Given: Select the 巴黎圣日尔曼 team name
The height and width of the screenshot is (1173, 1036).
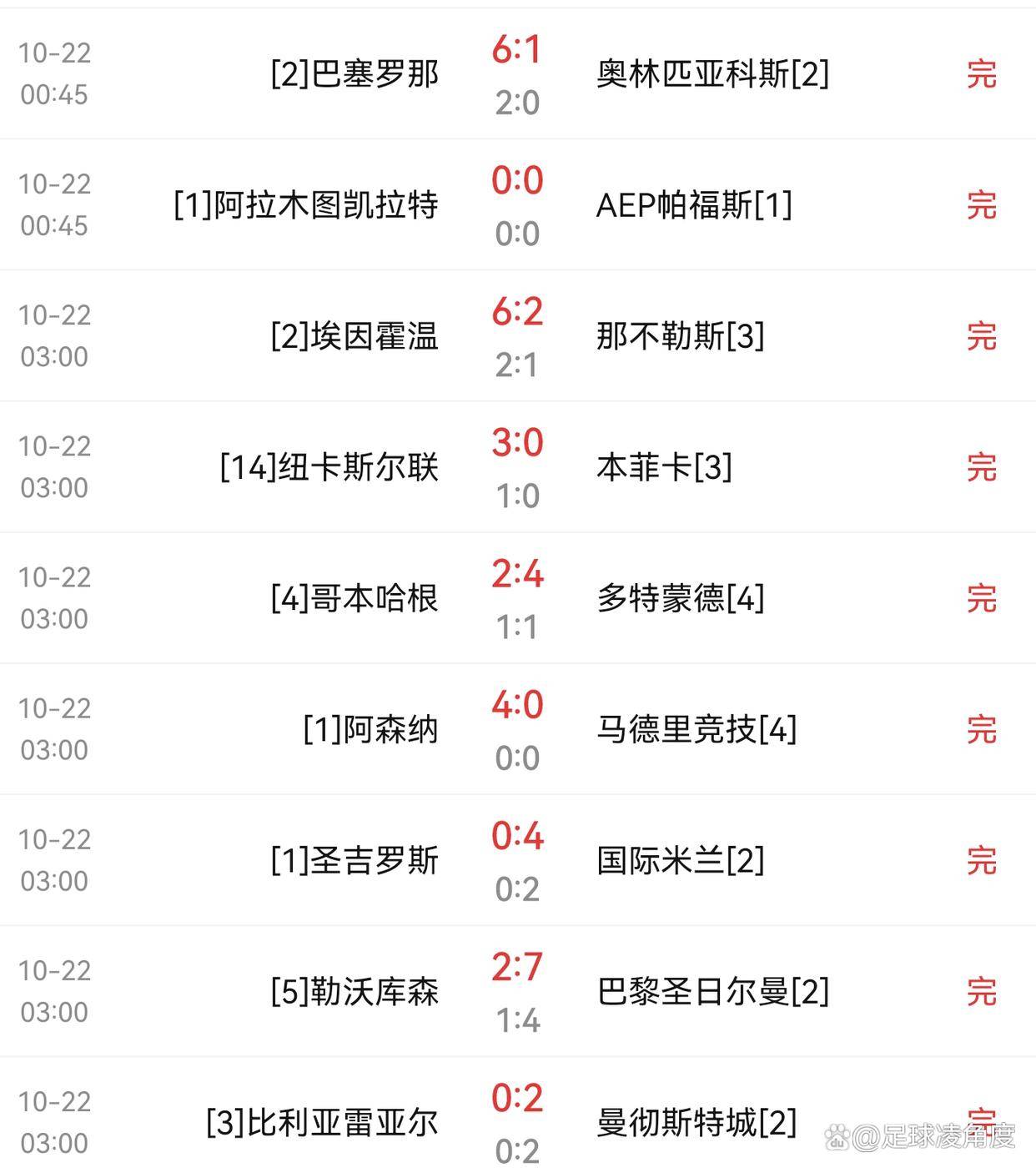Looking at the screenshot, I should tap(711, 992).
